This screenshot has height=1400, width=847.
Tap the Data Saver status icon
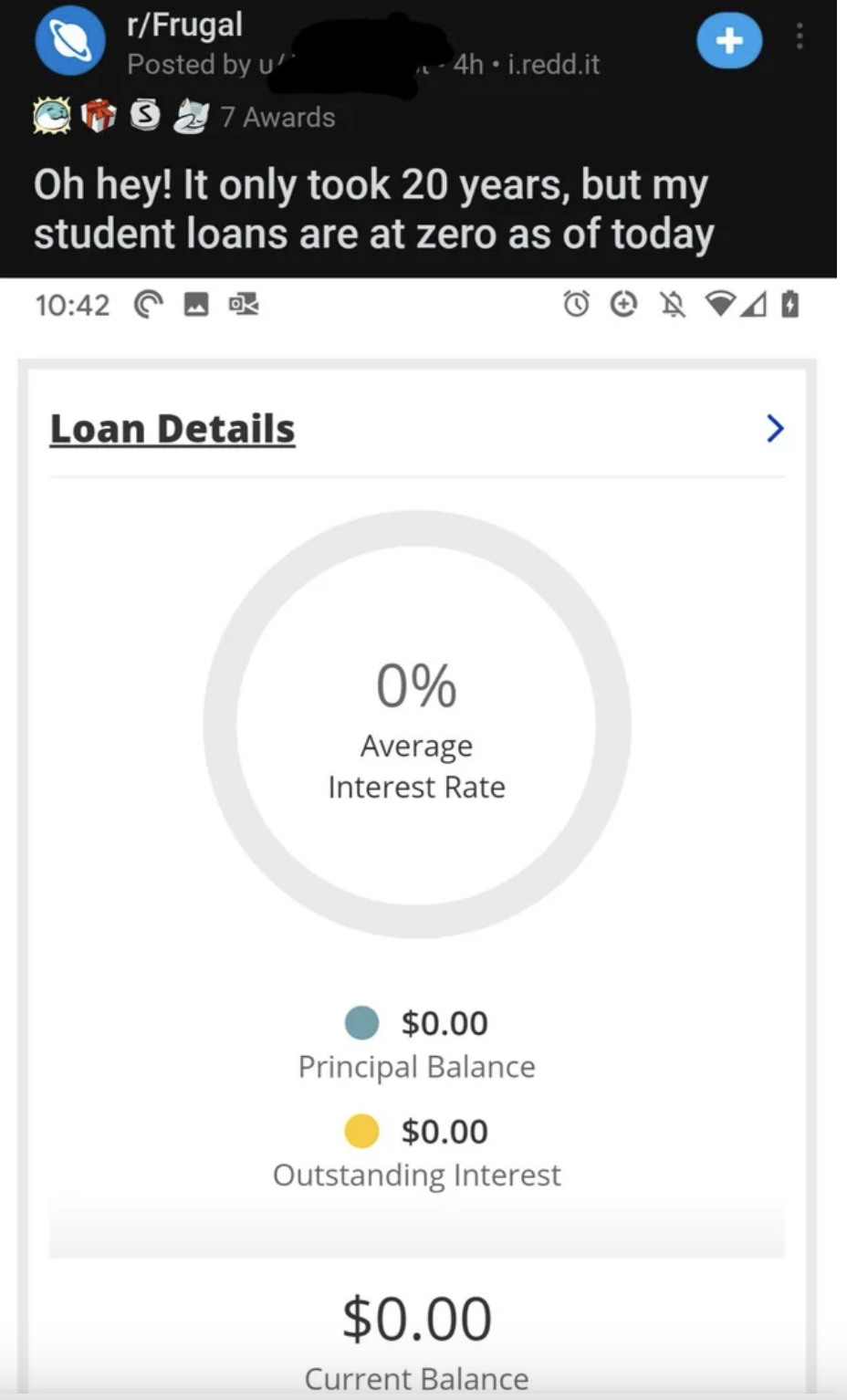tap(622, 305)
